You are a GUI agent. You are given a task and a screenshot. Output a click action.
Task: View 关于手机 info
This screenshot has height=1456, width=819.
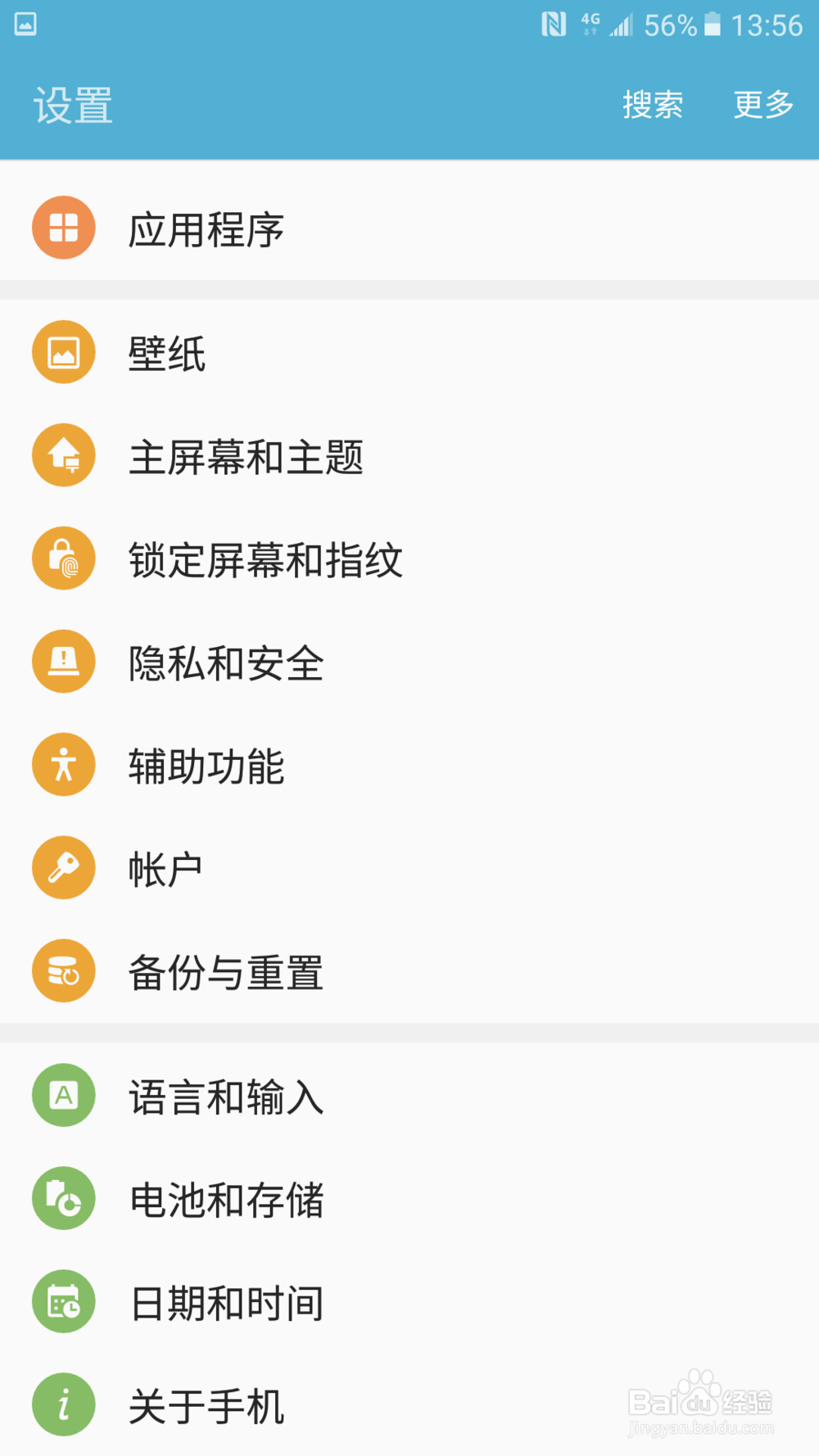tap(409, 1405)
